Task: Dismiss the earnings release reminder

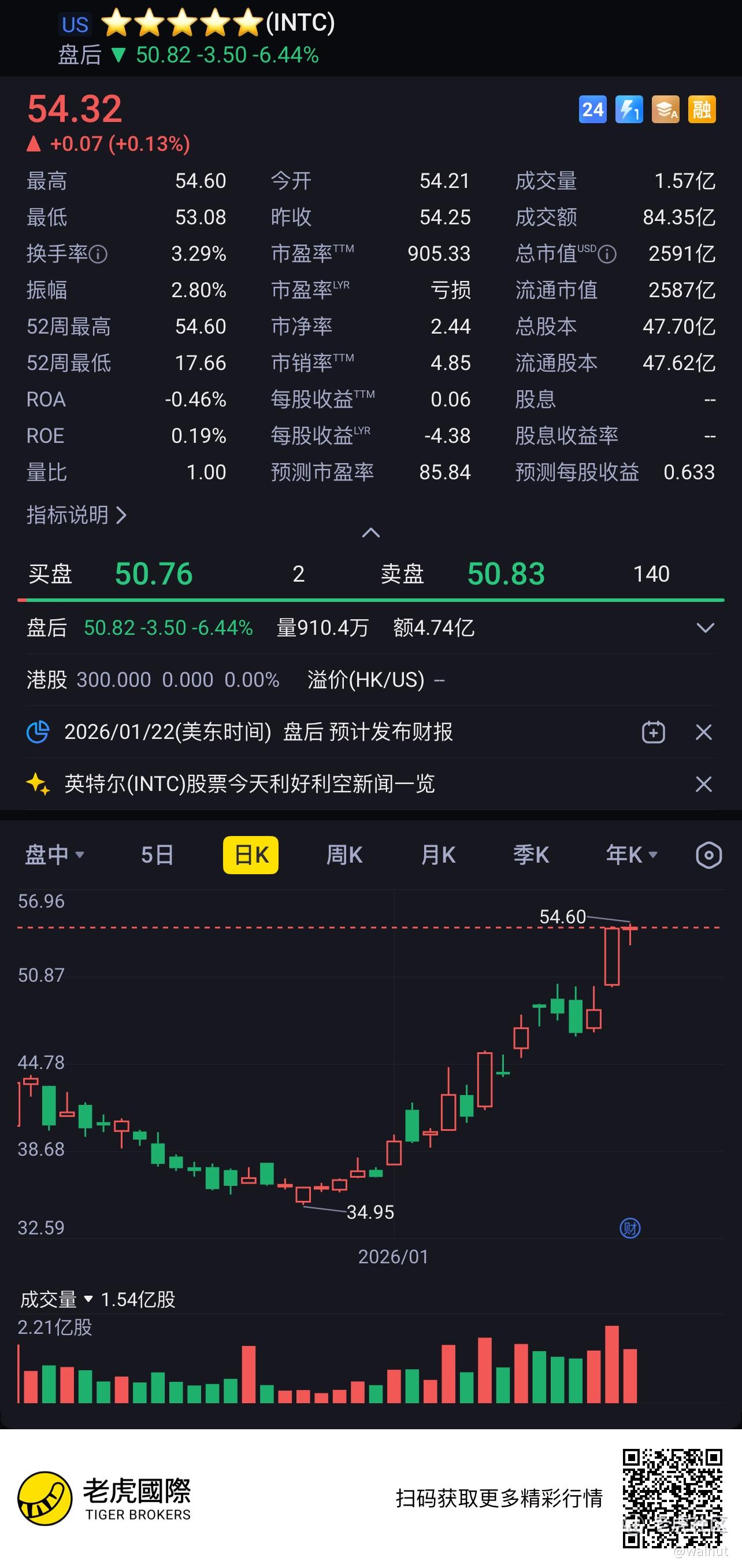Action: (x=704, y=731)
